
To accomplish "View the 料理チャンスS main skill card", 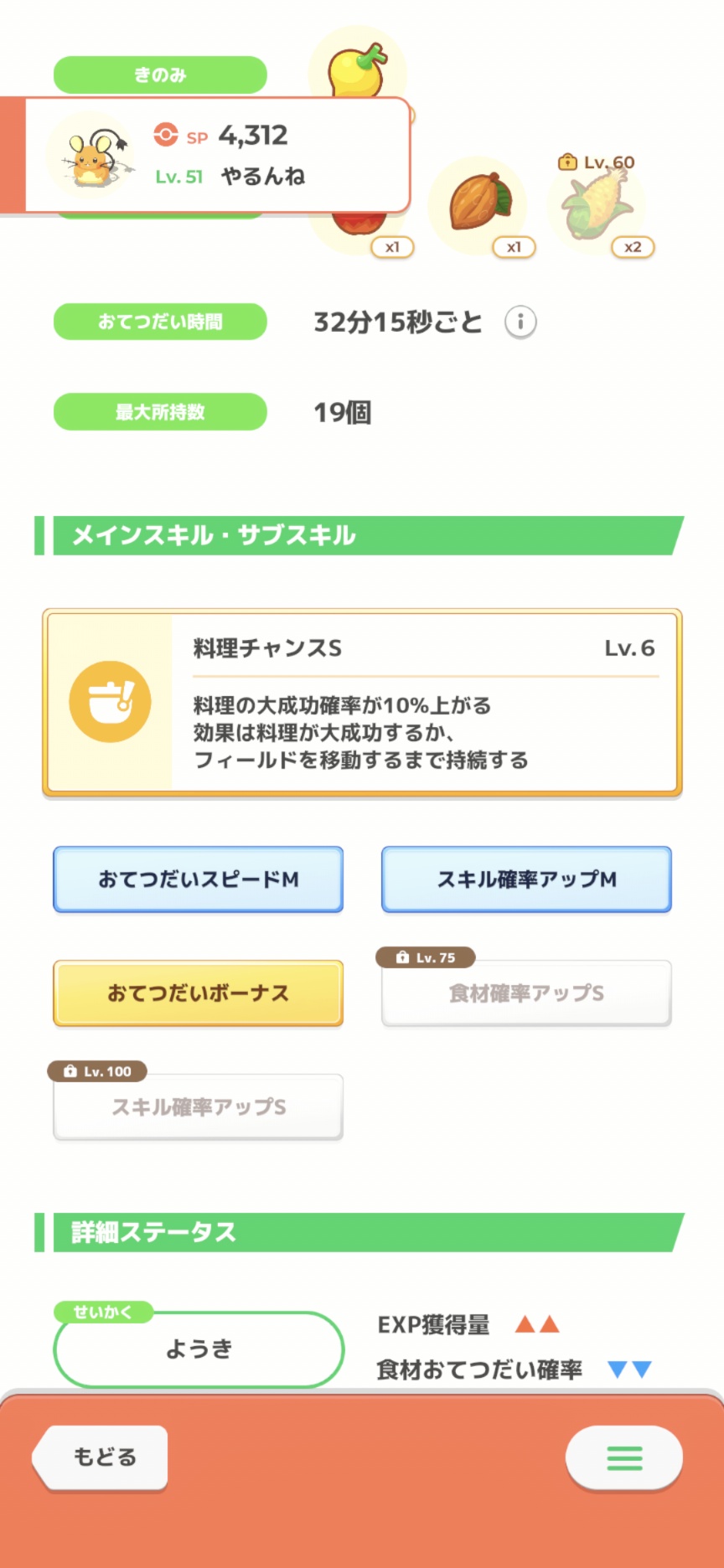I will click(362, 703).
